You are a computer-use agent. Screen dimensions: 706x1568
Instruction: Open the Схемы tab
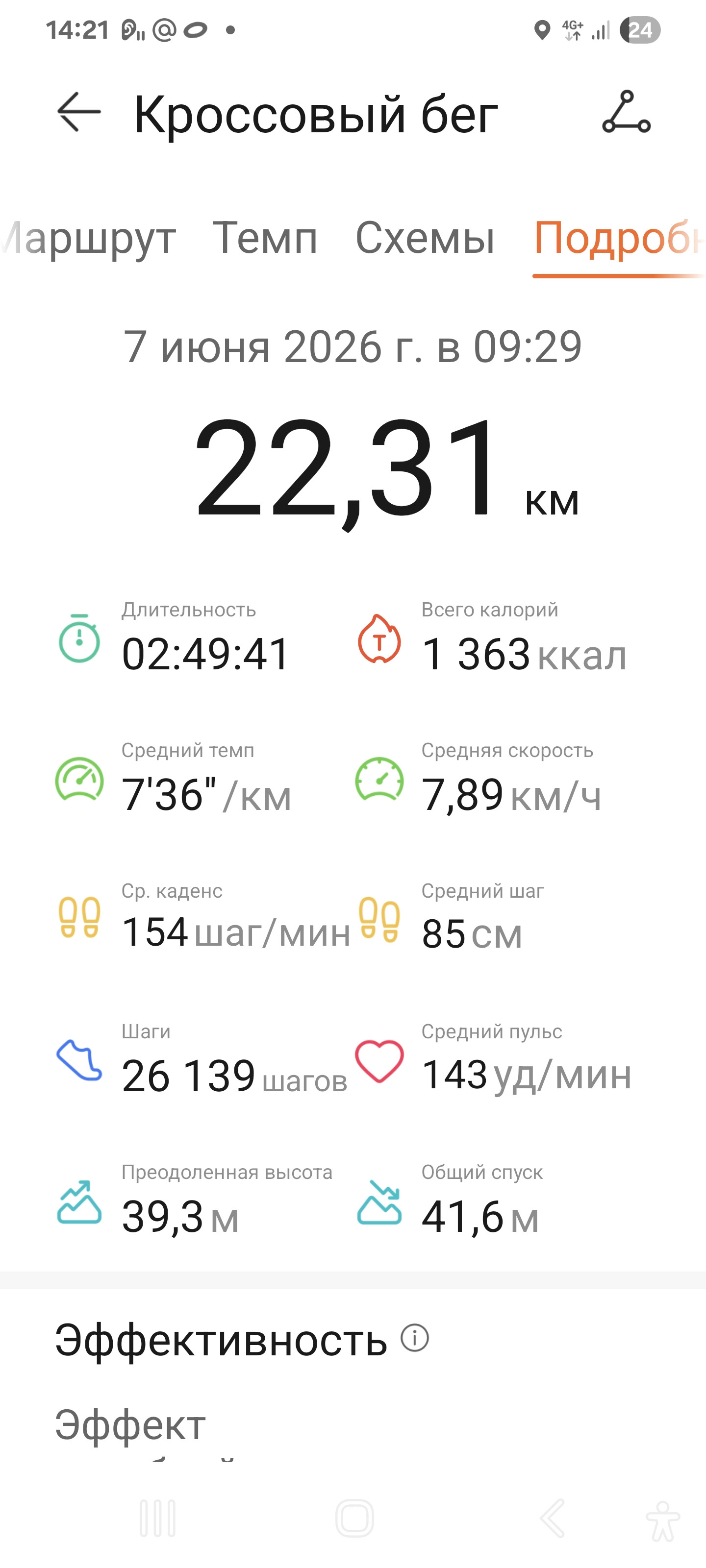click(425, 237)
